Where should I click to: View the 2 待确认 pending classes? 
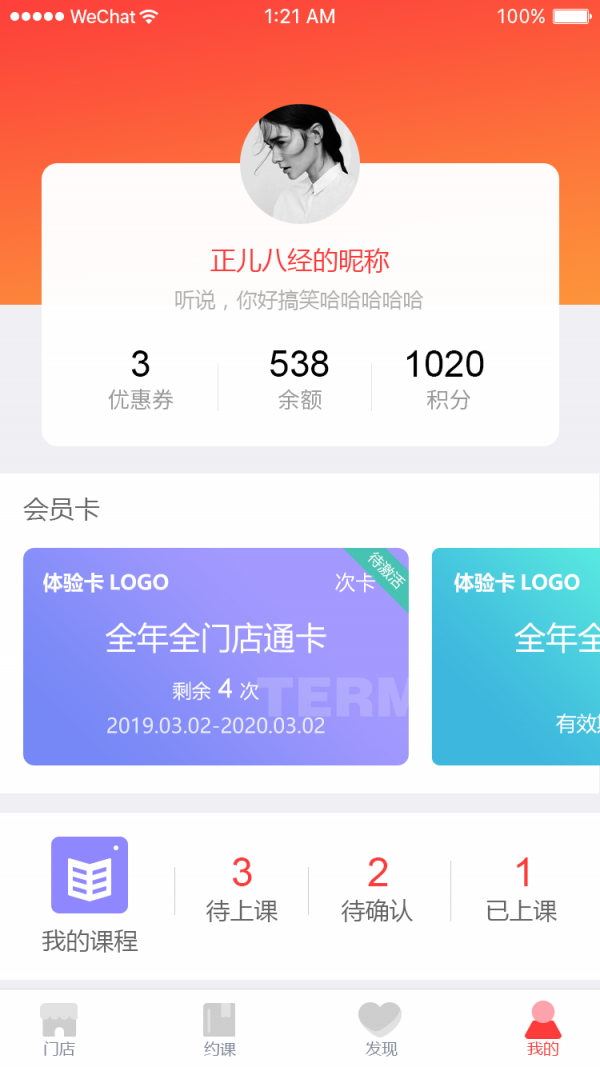(x=377, y=889)
